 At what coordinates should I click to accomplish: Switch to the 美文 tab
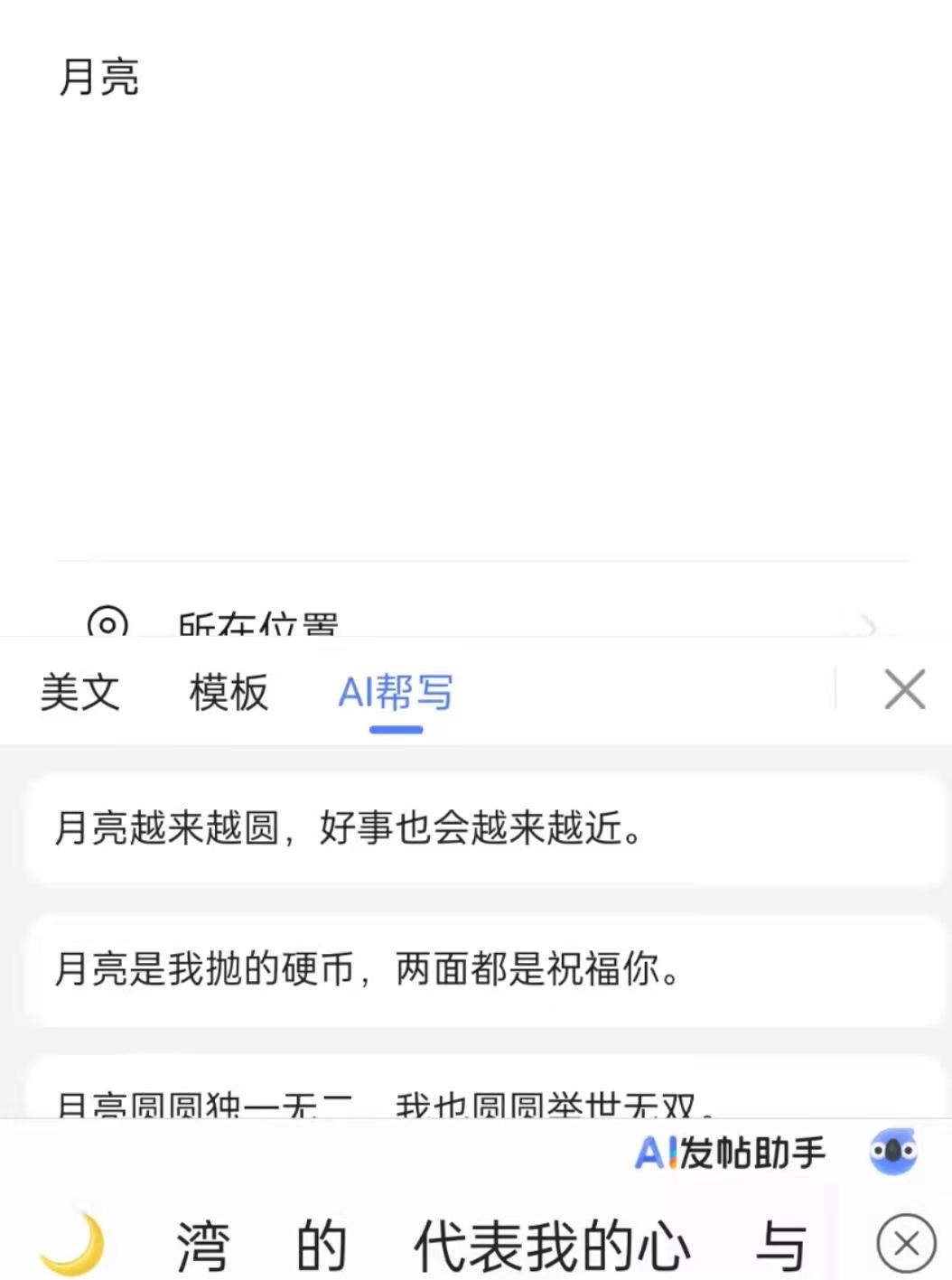click(81, 691)
